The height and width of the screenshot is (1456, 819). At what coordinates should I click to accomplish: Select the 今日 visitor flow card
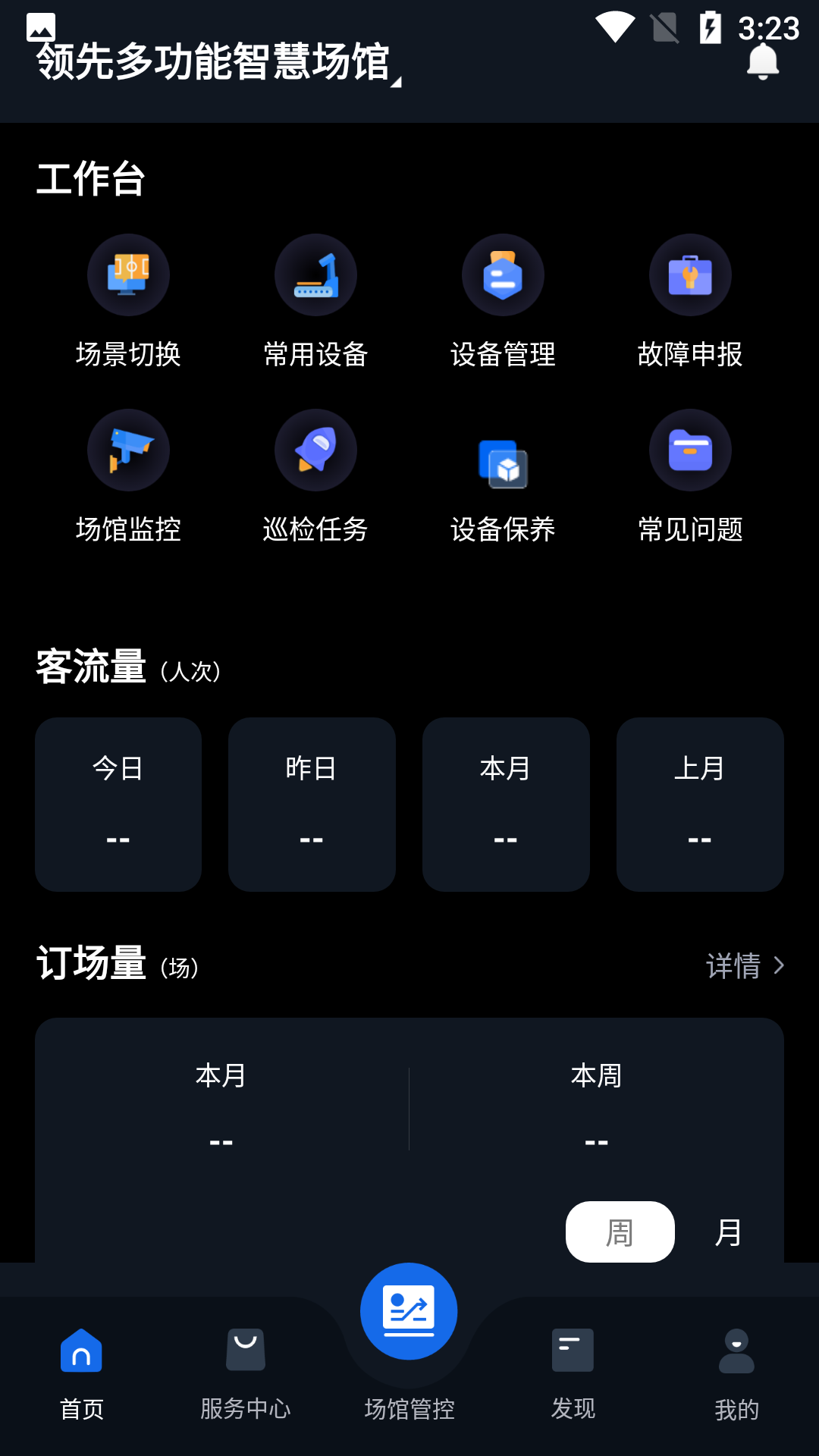point(118,804)
